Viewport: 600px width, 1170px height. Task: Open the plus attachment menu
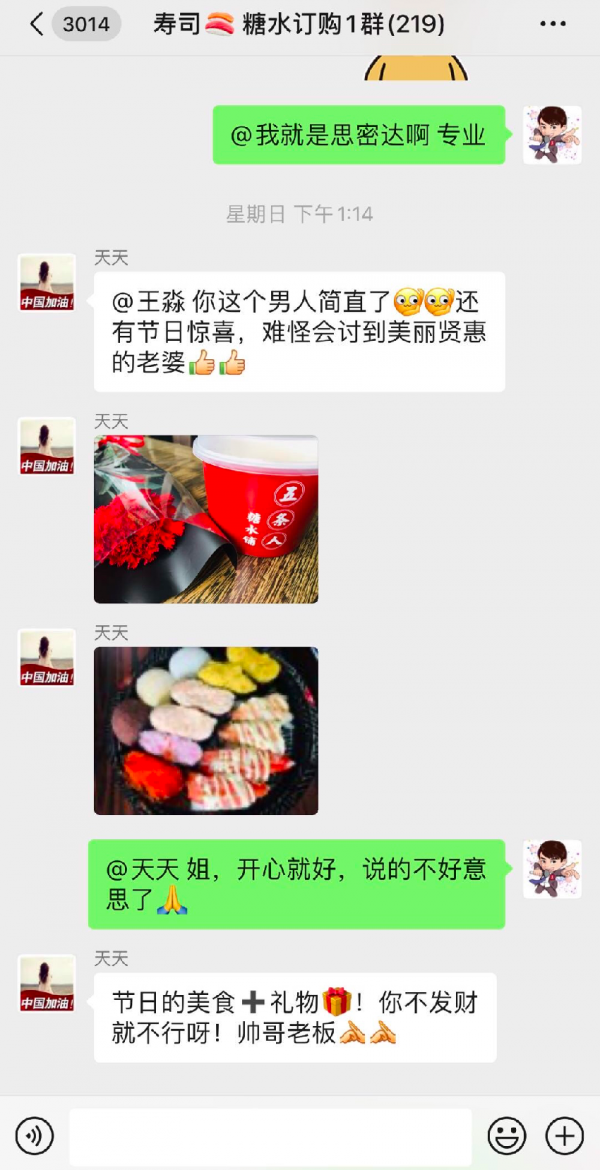click(565, 1136)
